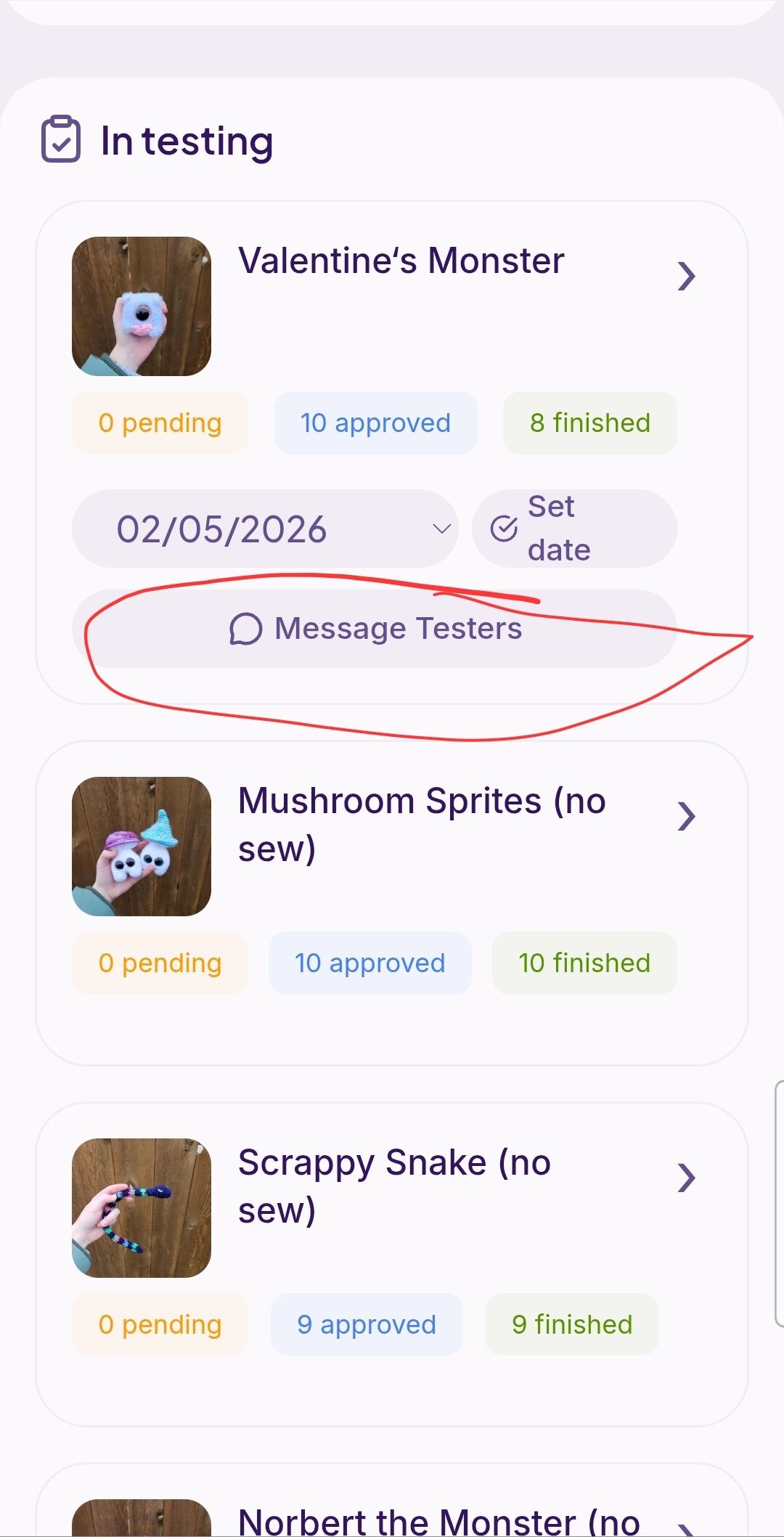
Task: View 9 approved testers for Scrappy Snake
Action: [367, 1325]
